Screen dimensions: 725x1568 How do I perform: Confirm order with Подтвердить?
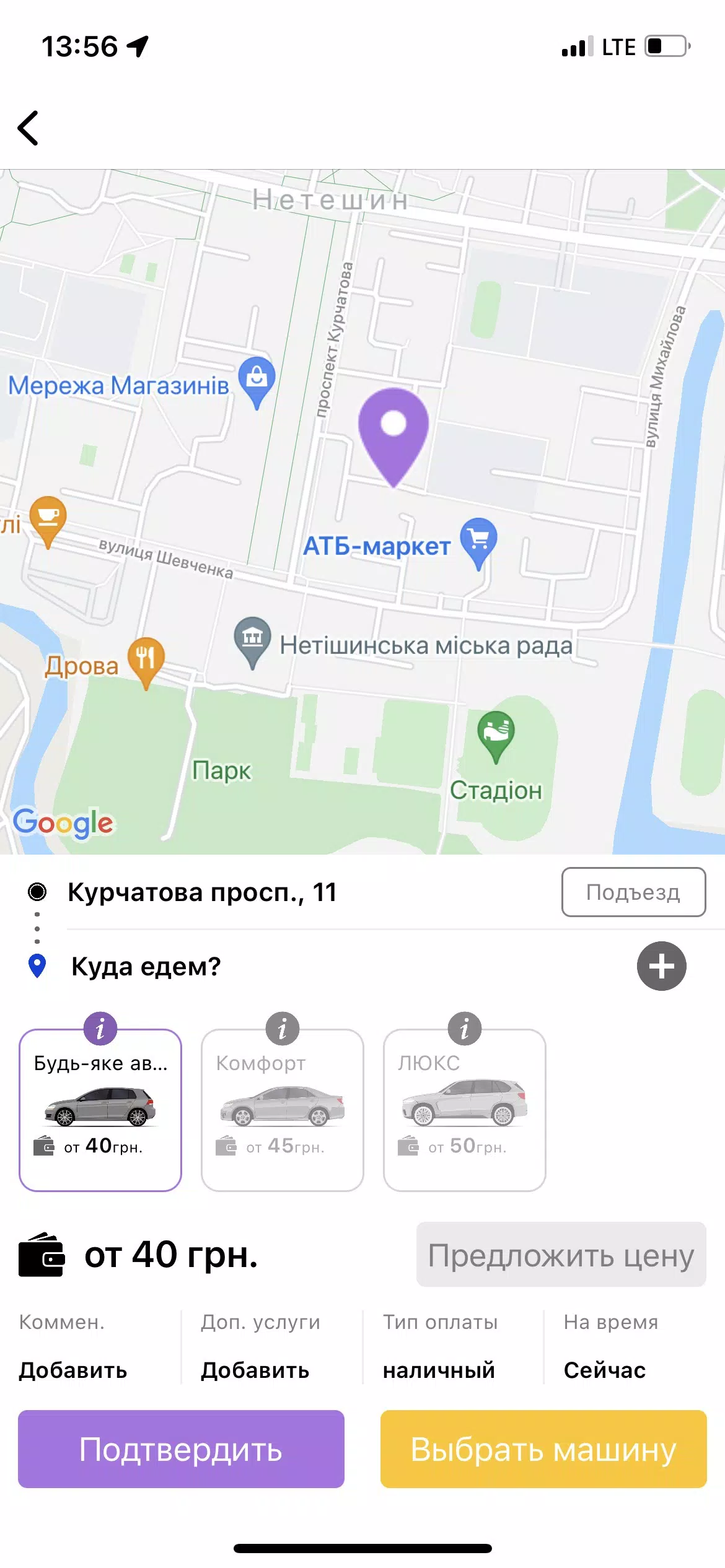coord(181,1449)
